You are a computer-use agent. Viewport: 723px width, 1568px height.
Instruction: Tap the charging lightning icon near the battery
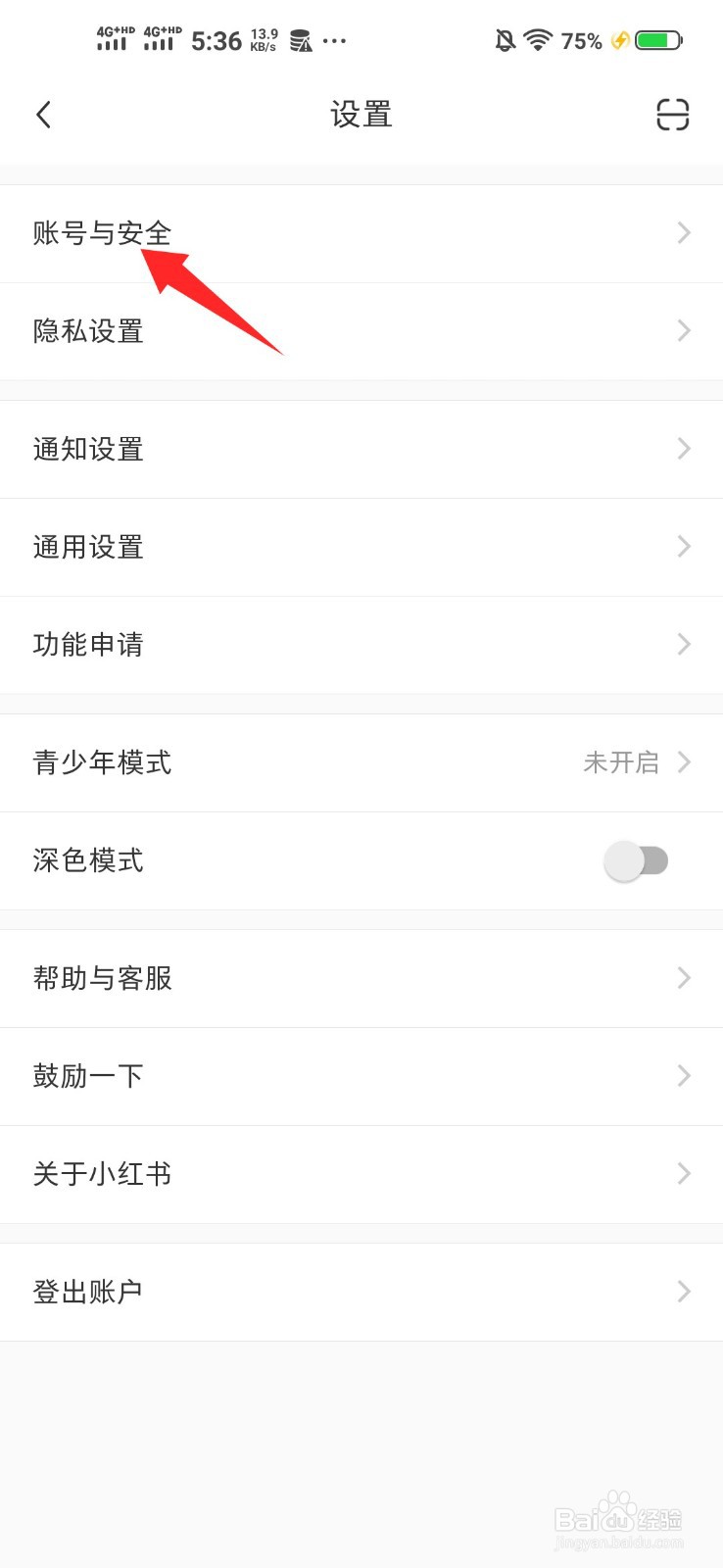pyautogui.click(x=618, y=40)
